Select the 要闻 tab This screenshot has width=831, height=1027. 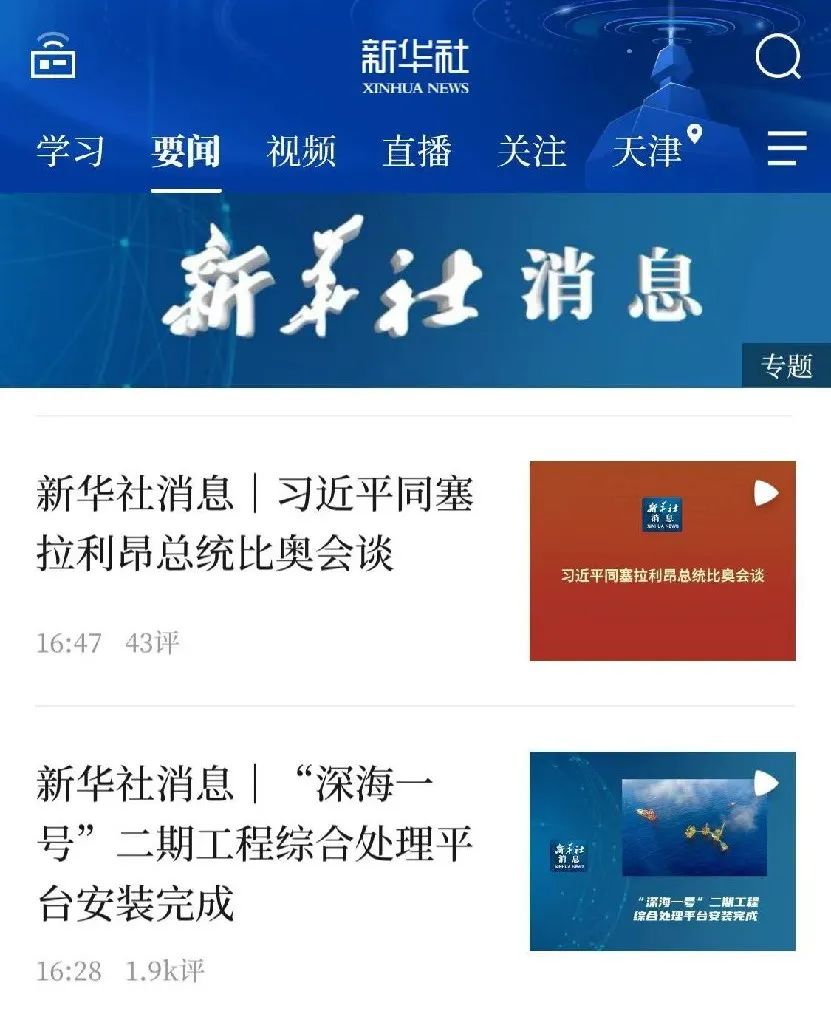tap(186, 152)
